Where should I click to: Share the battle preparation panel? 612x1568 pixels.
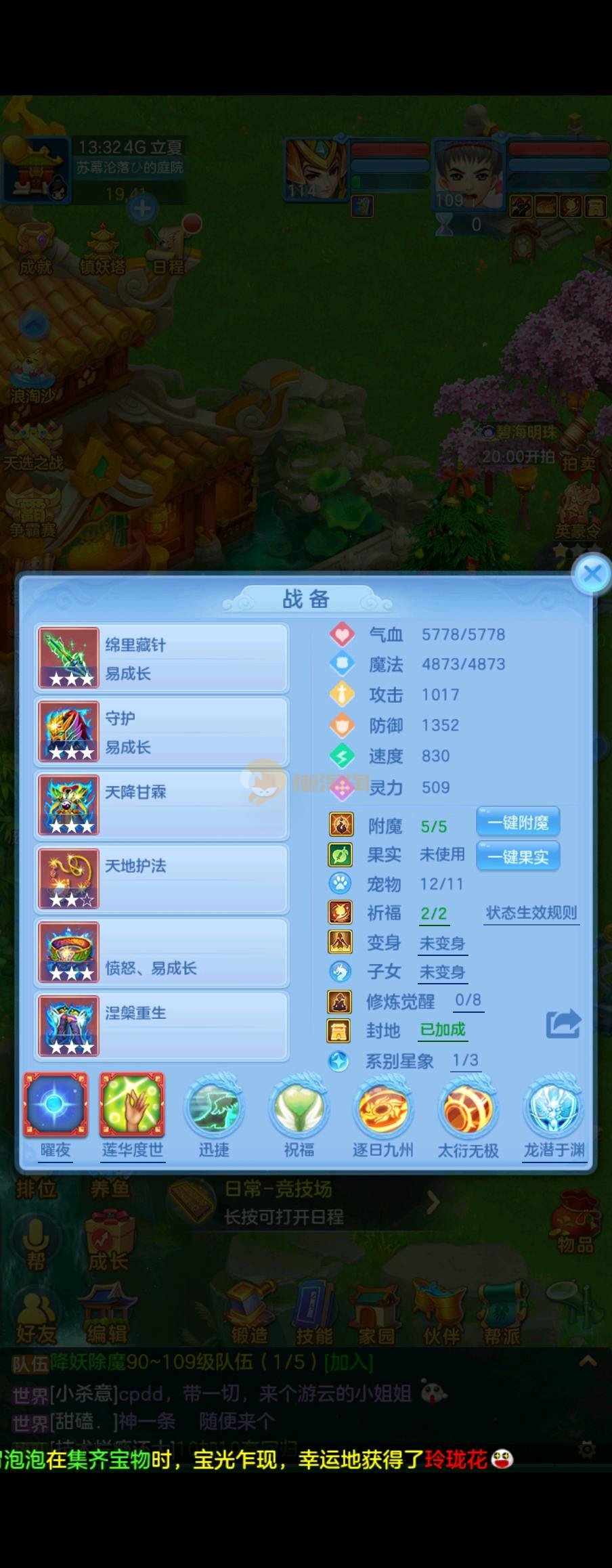pos(563,1024)
